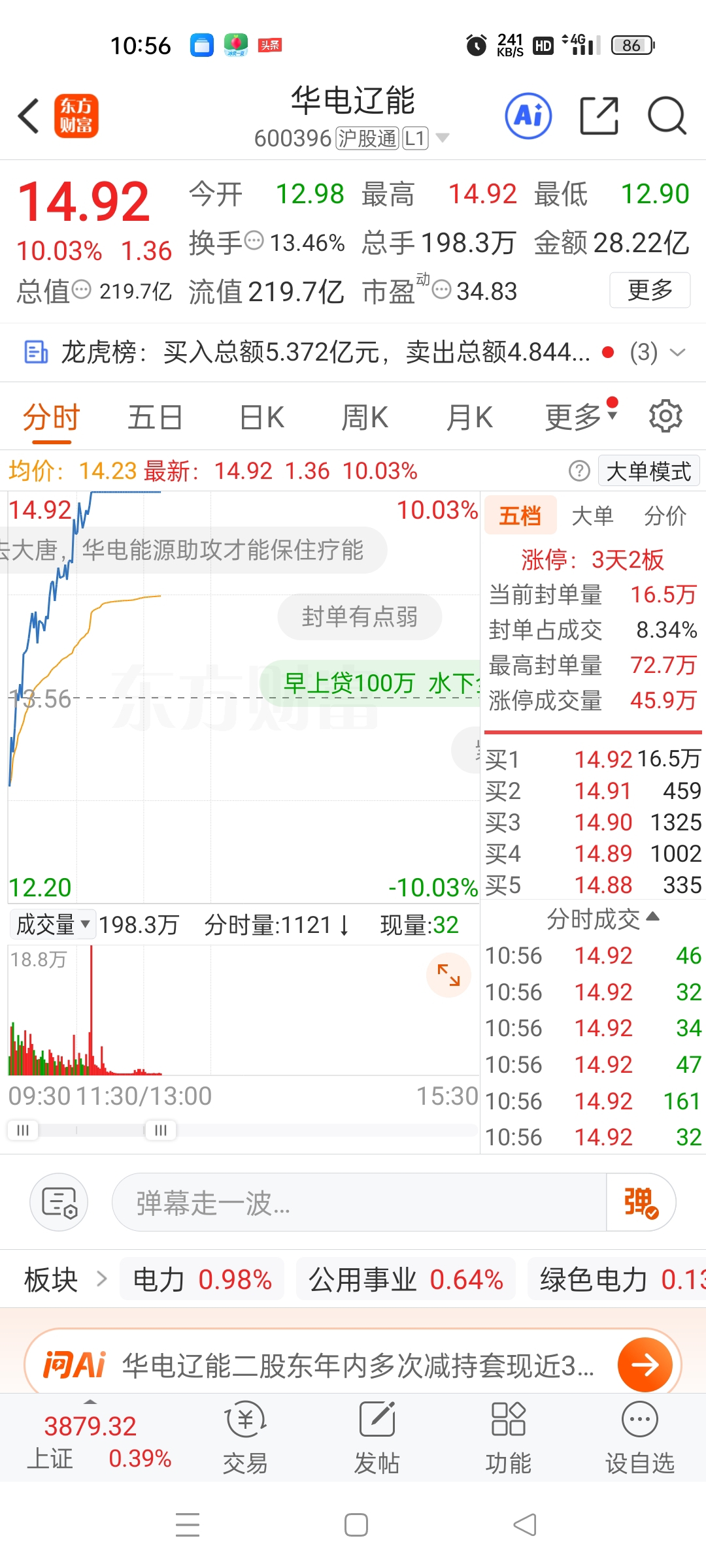Switch to the 日K chart tab
The height and width of the screenshot is (1568, 706).
261,417
